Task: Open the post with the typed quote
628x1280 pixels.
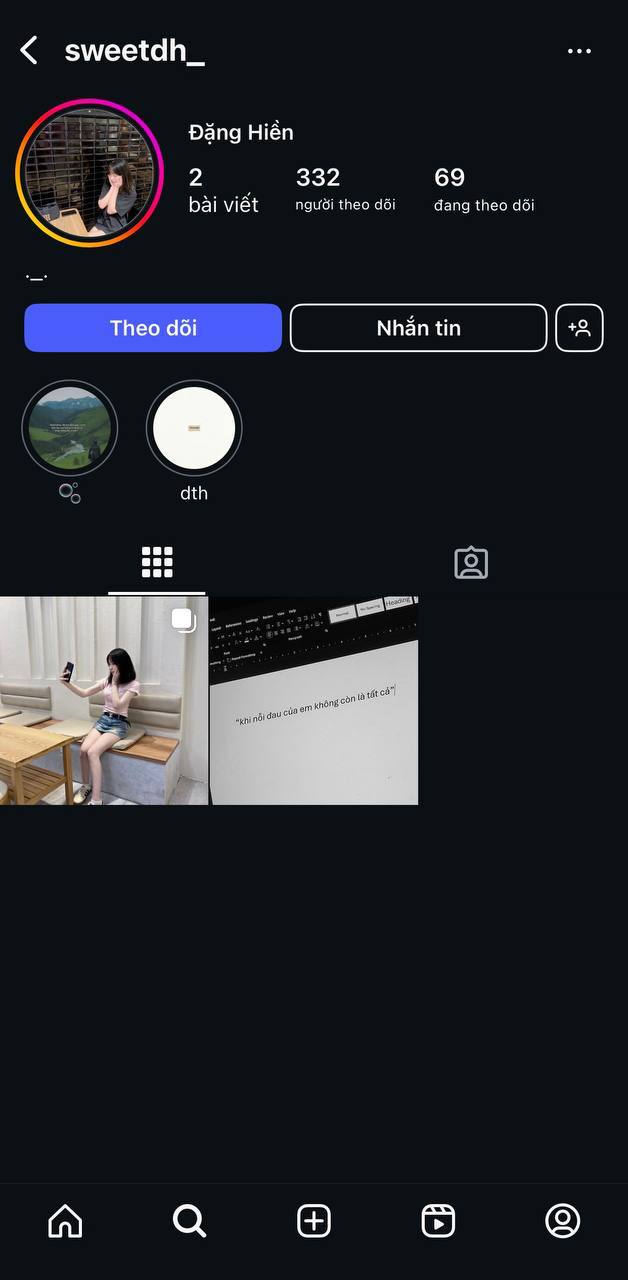Action: tap(314, 701)
